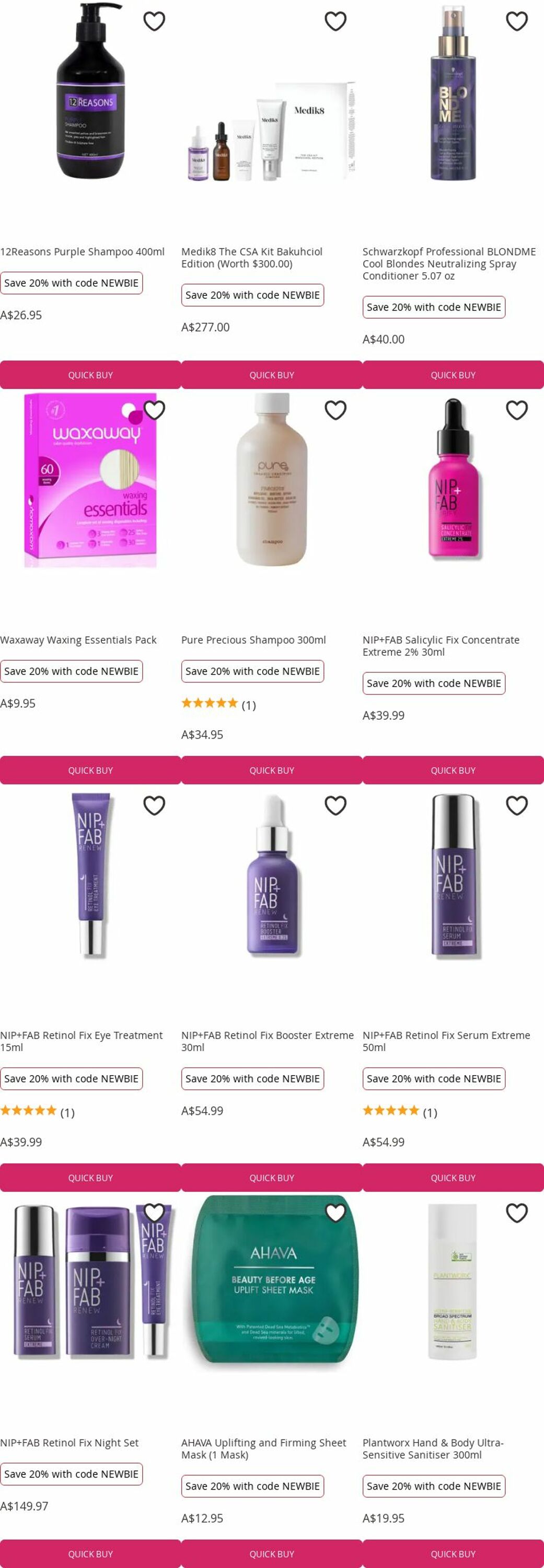Quick buy NIP+FAB Retinol Fix Serum Extreme
Screen dimensions: 544x1568
(x=453, y=1177)
